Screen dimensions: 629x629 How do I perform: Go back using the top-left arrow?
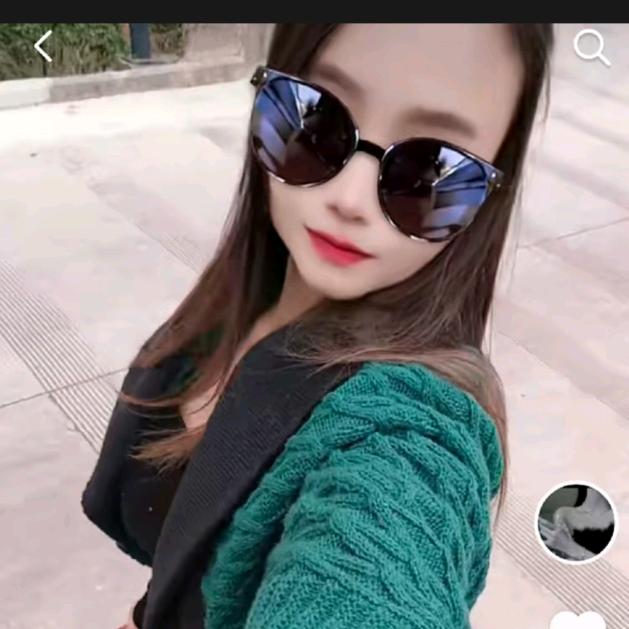click(x=43, y=46)
